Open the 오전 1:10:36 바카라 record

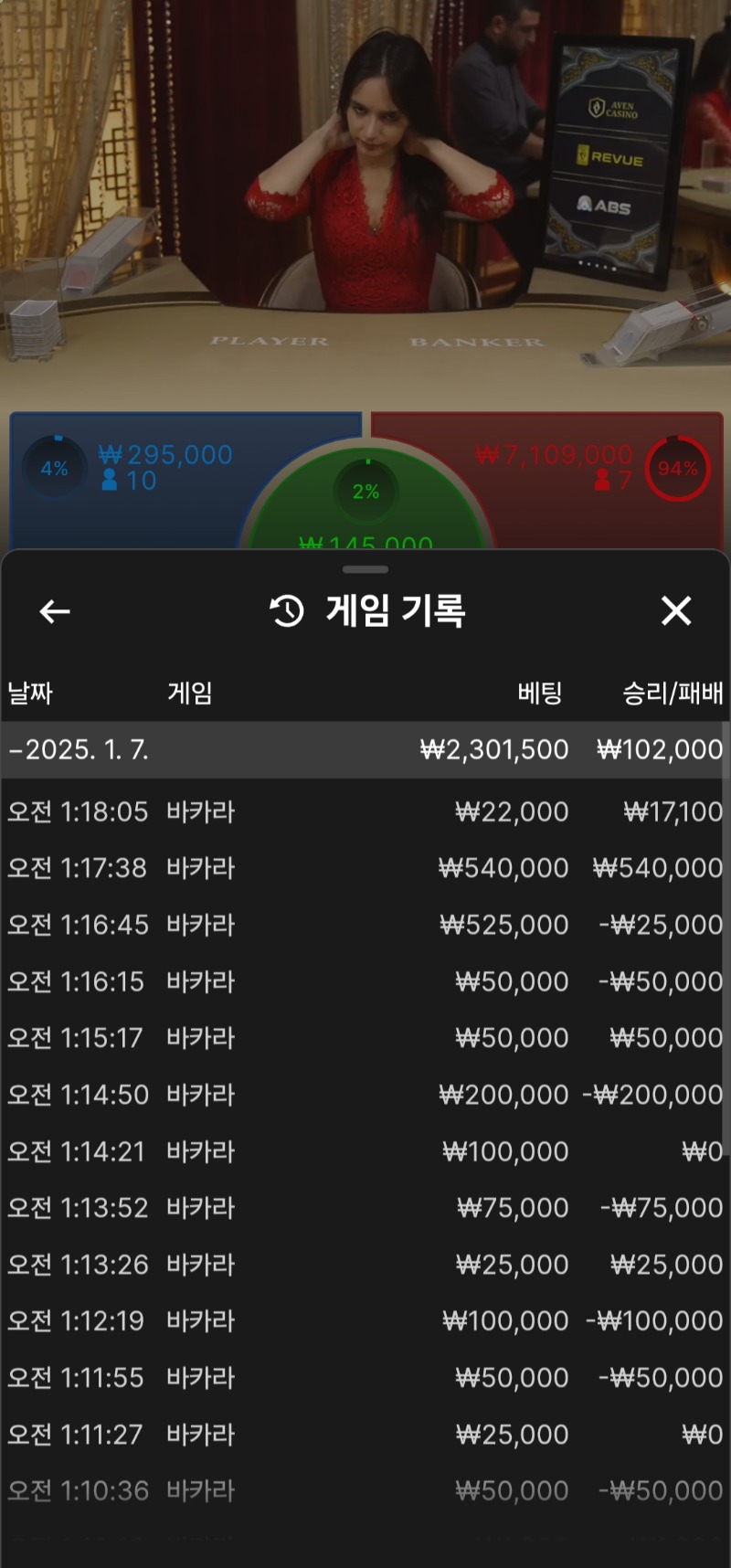364,1491
